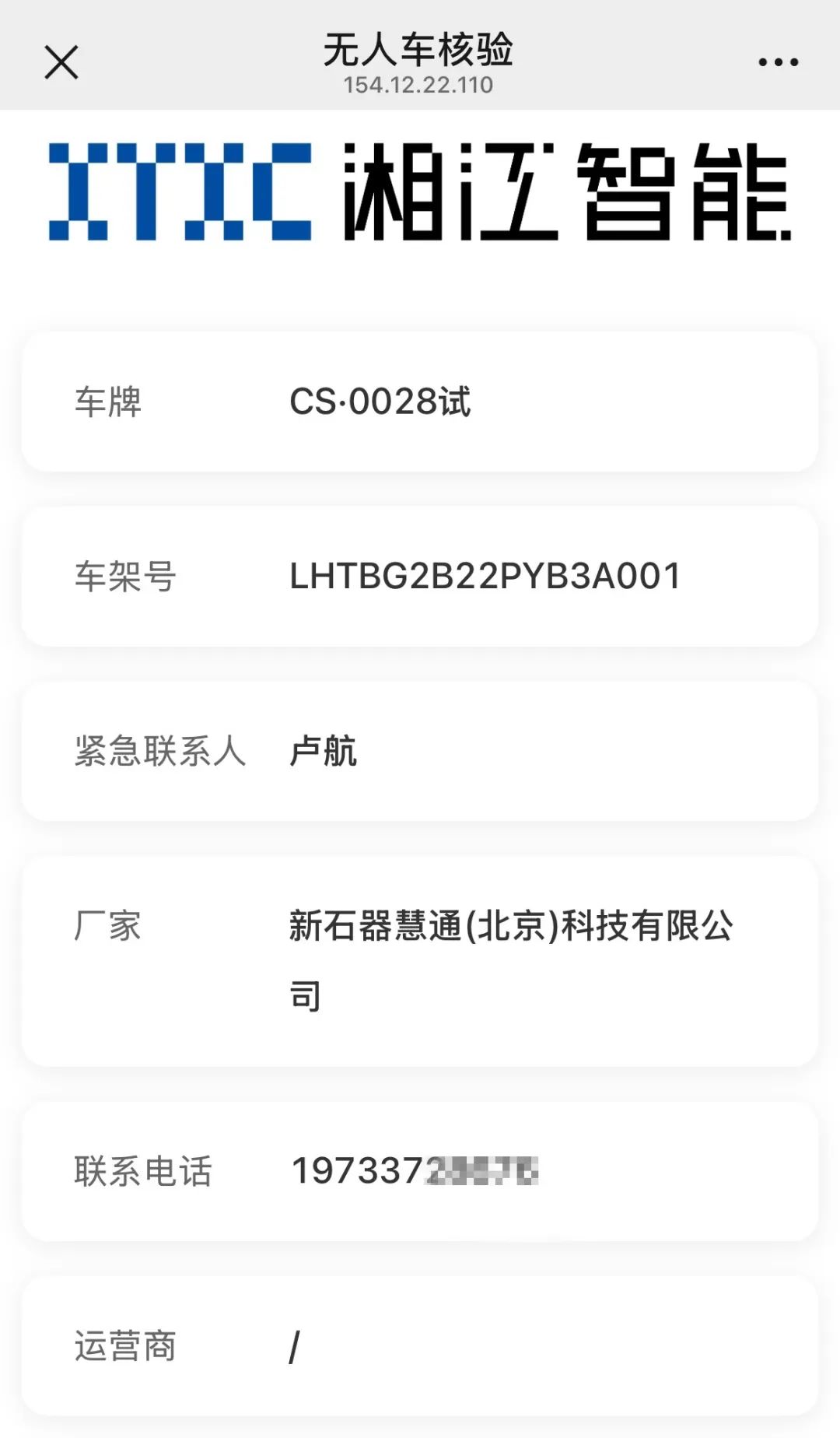
Task: Open the three-dot overflow menu
Action: [x=779, y=62]
